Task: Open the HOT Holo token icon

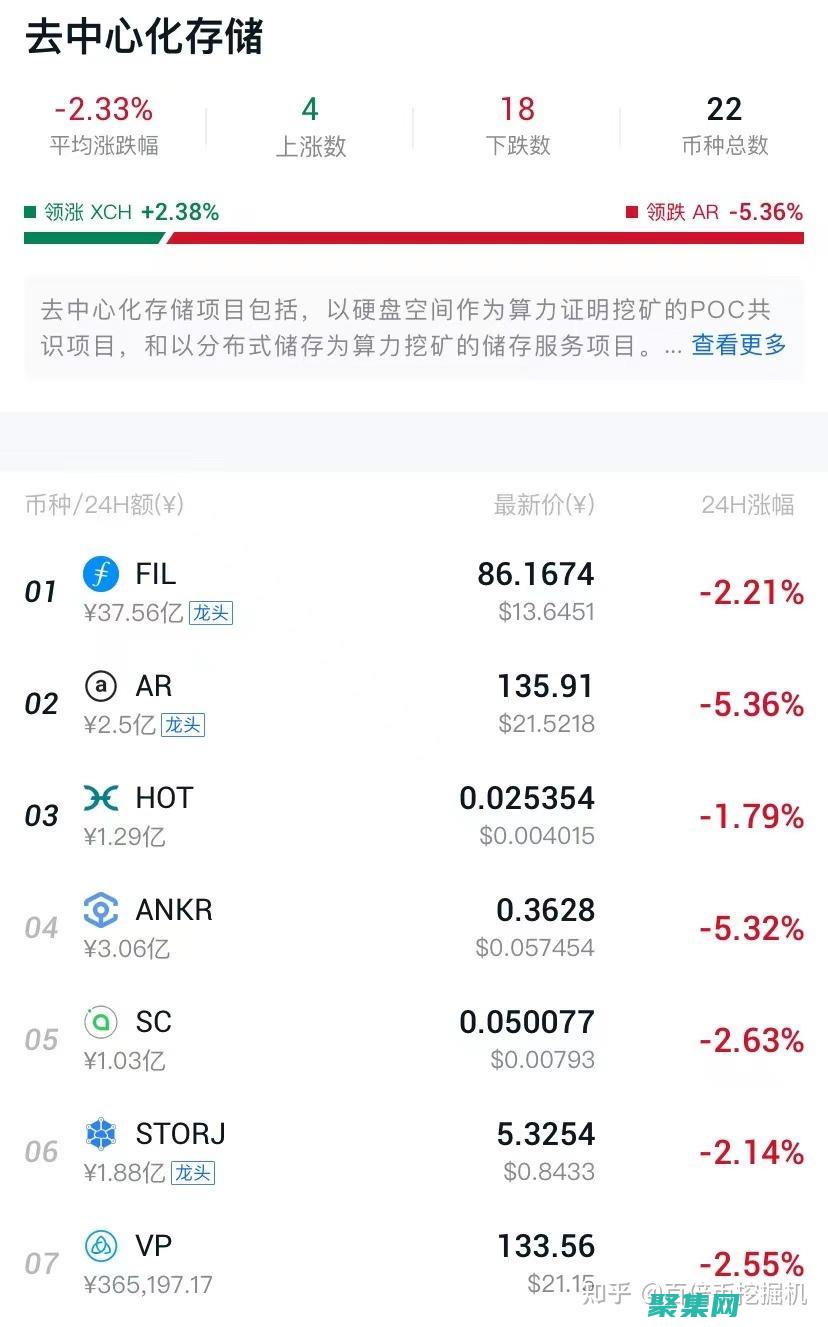Action: [101, 798]
